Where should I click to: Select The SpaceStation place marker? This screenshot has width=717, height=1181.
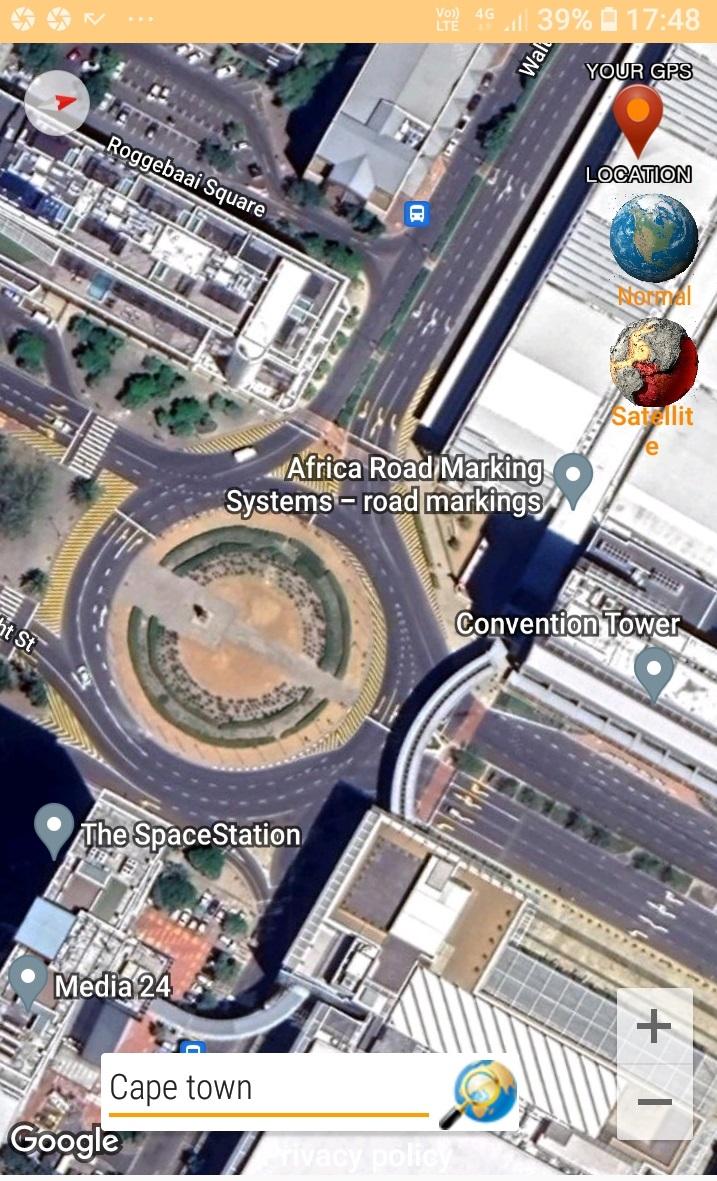53,829
